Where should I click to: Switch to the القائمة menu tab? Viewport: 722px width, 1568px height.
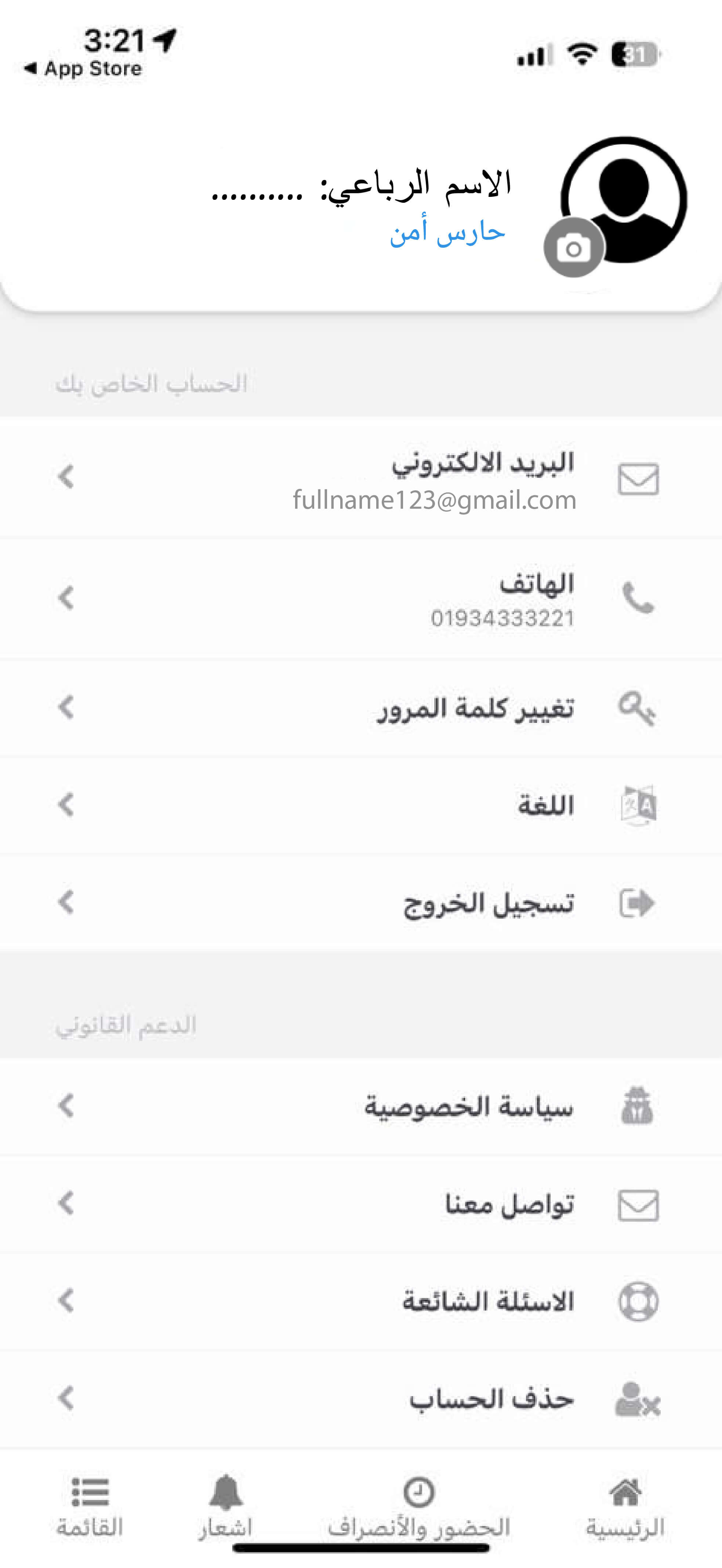pos(90,1506)
